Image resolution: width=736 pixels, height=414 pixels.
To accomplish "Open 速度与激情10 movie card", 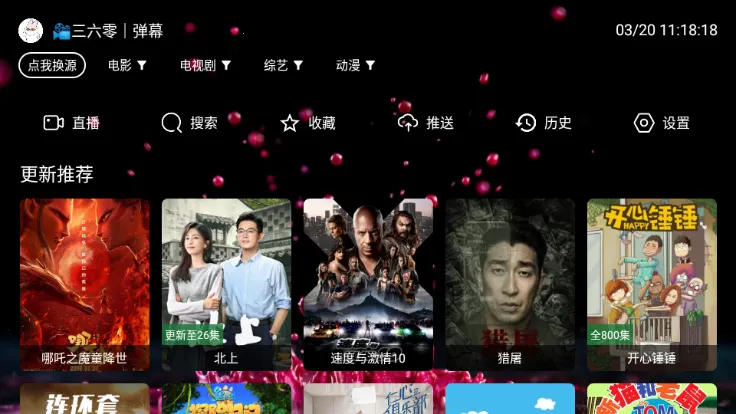I will (x=368, y=284).
